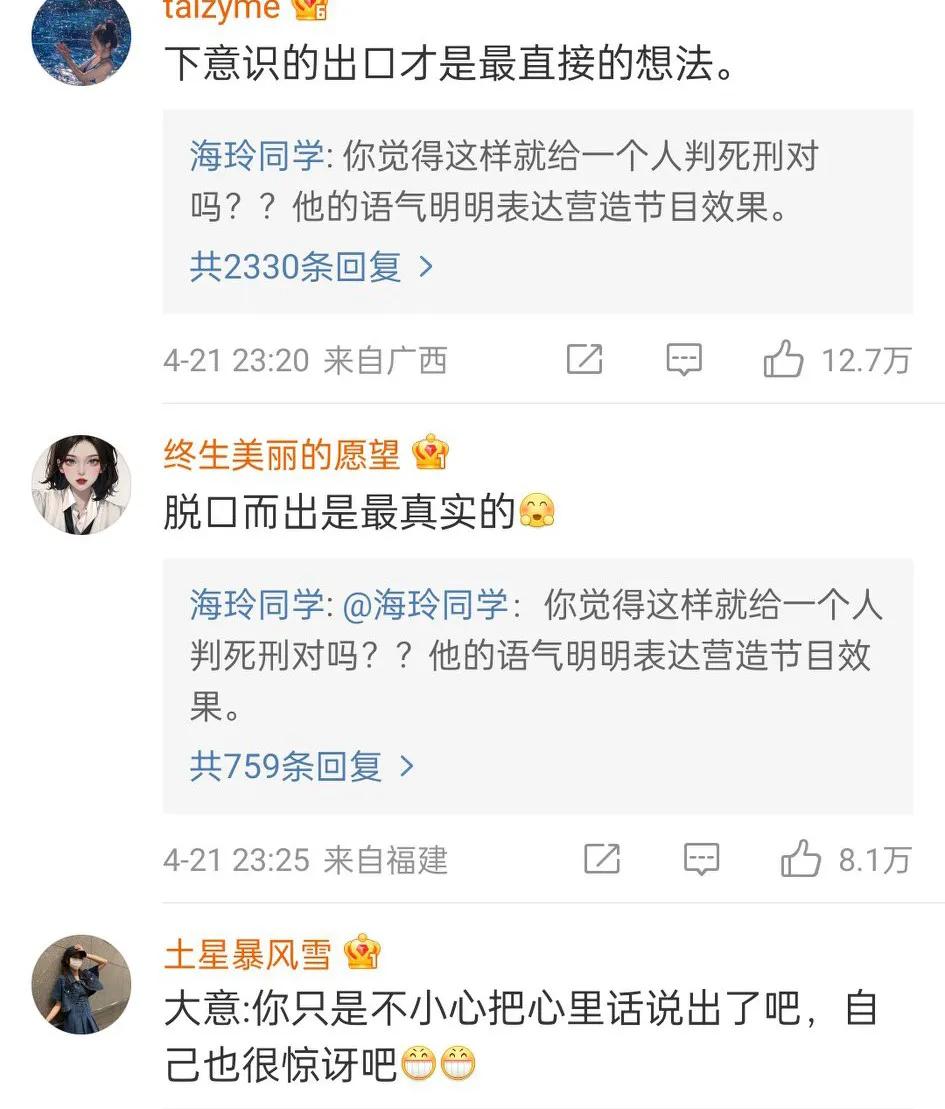Viewport: 945px width, 1109px height.
Task: Click 终生美丽的愿望's anime-style avatar
Action: pyautogui.click(x=81, y=482)
